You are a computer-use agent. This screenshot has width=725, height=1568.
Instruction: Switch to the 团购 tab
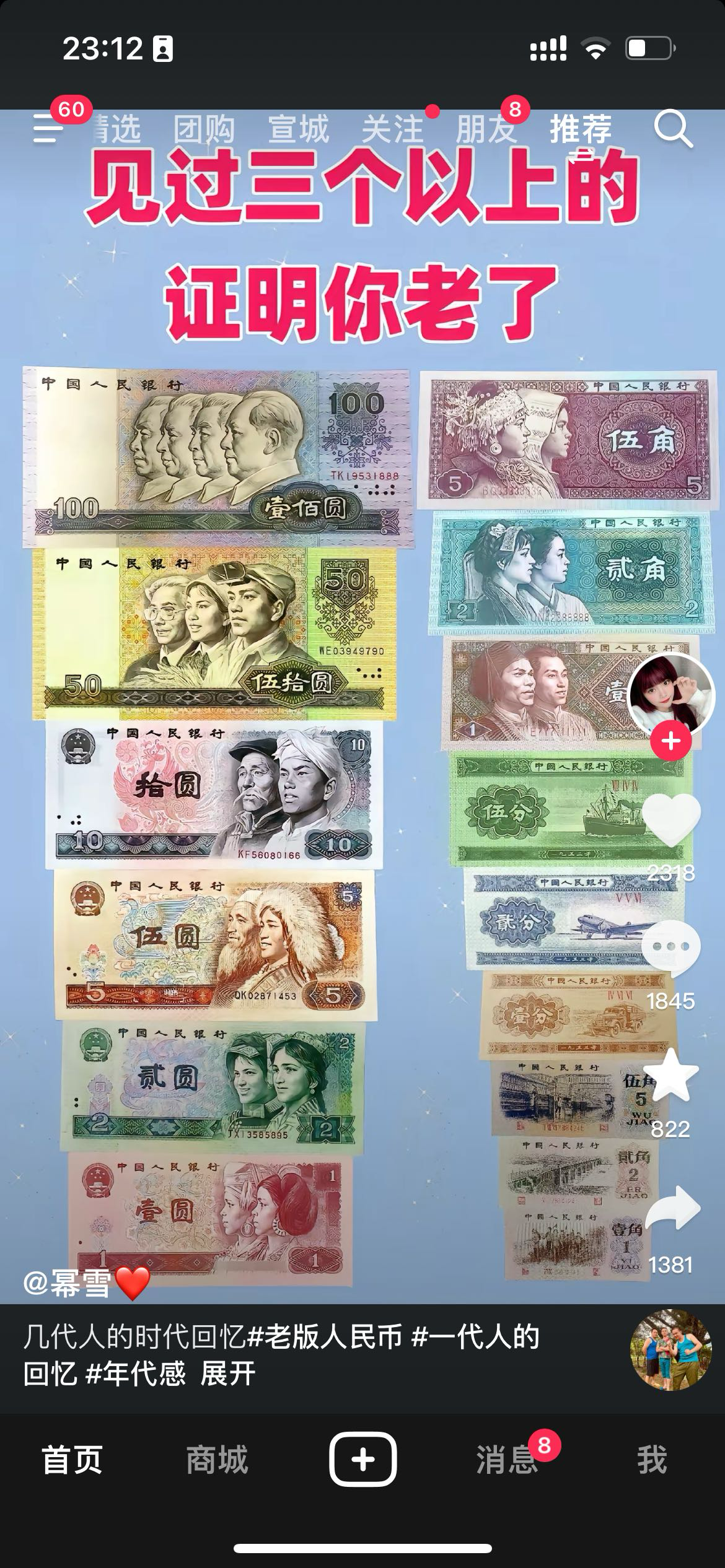coord(204,129)
